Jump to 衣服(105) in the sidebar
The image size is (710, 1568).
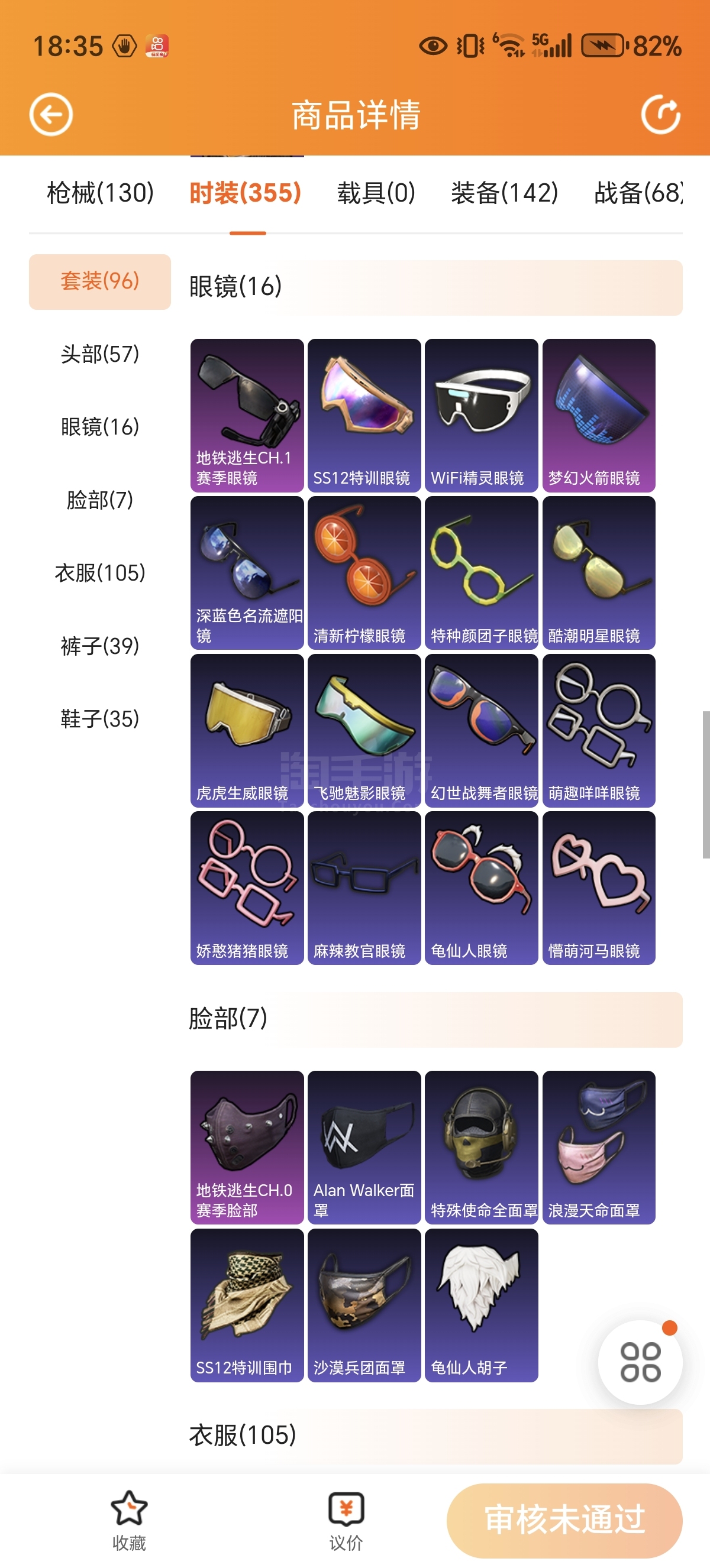[100, 573]
